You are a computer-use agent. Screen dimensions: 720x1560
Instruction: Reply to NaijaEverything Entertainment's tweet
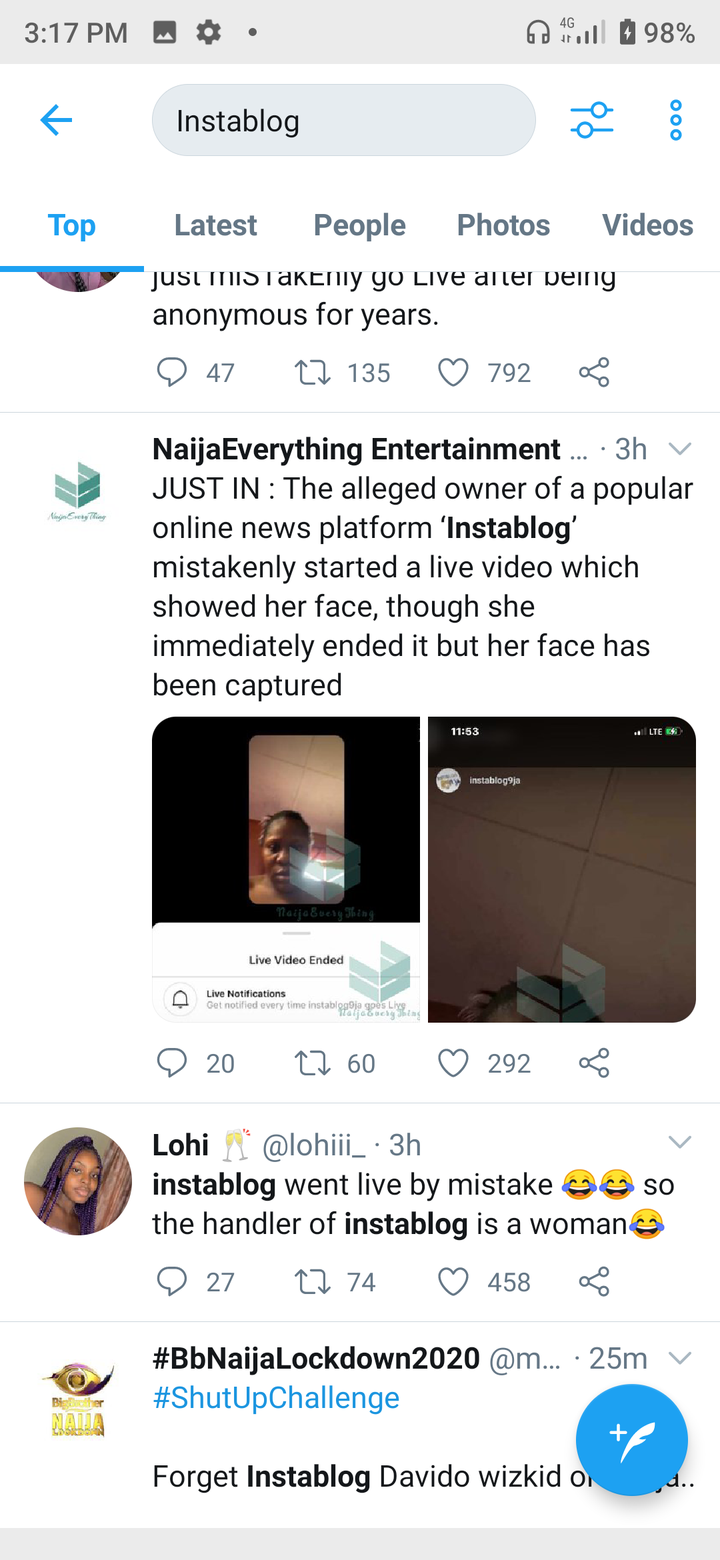pyautogui.click(x=172, y=1063)
